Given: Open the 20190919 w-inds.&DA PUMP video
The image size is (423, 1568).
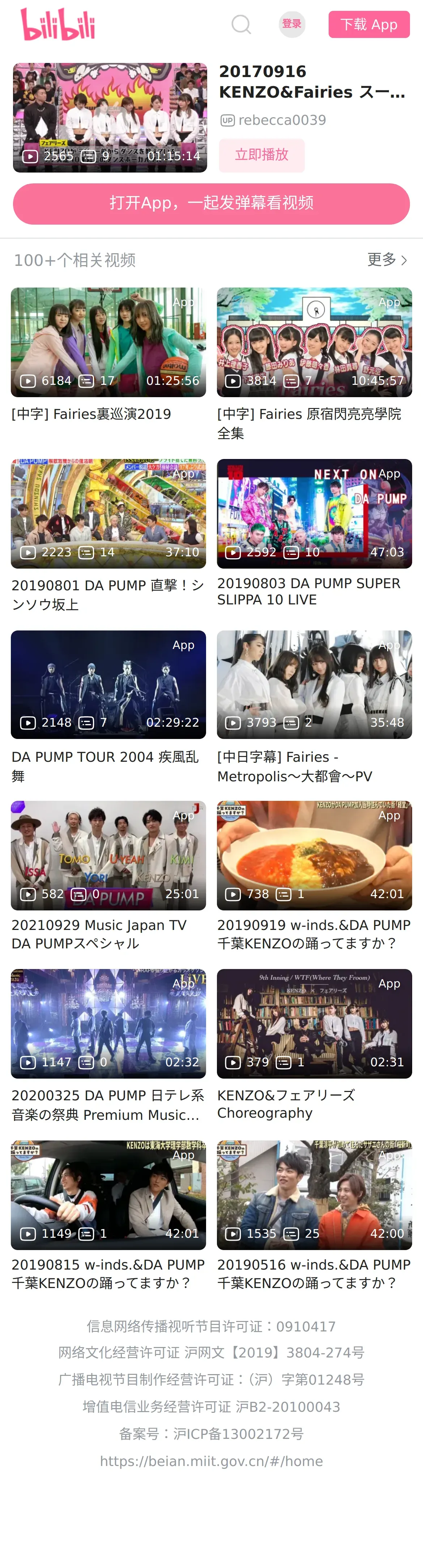Looking at the screenshot, I should click(314, 855).
